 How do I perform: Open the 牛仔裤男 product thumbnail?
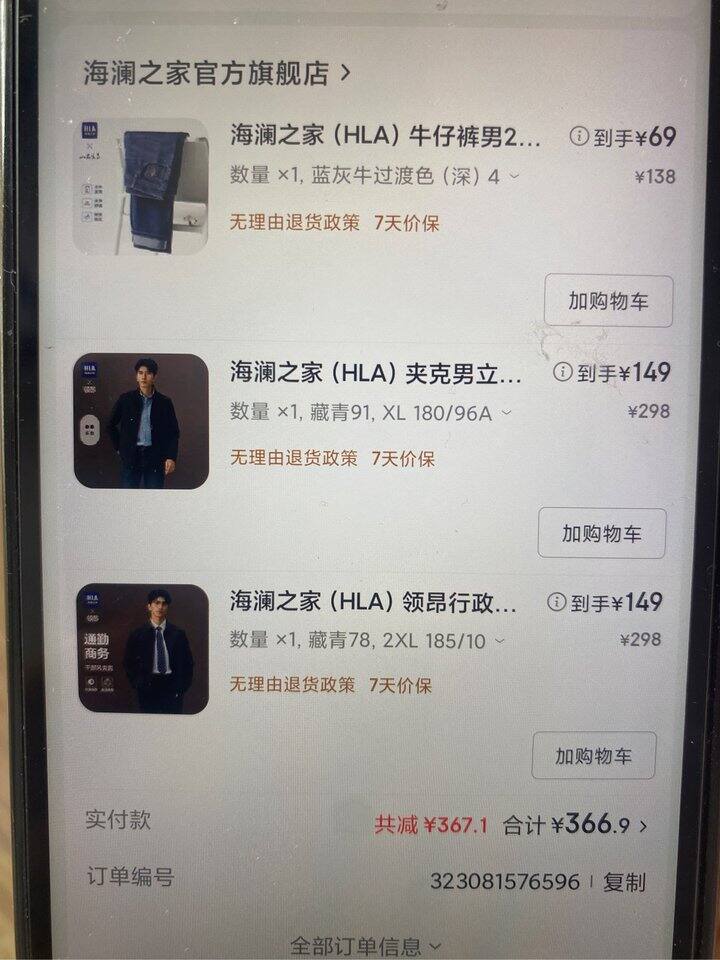tap(141, 188)
